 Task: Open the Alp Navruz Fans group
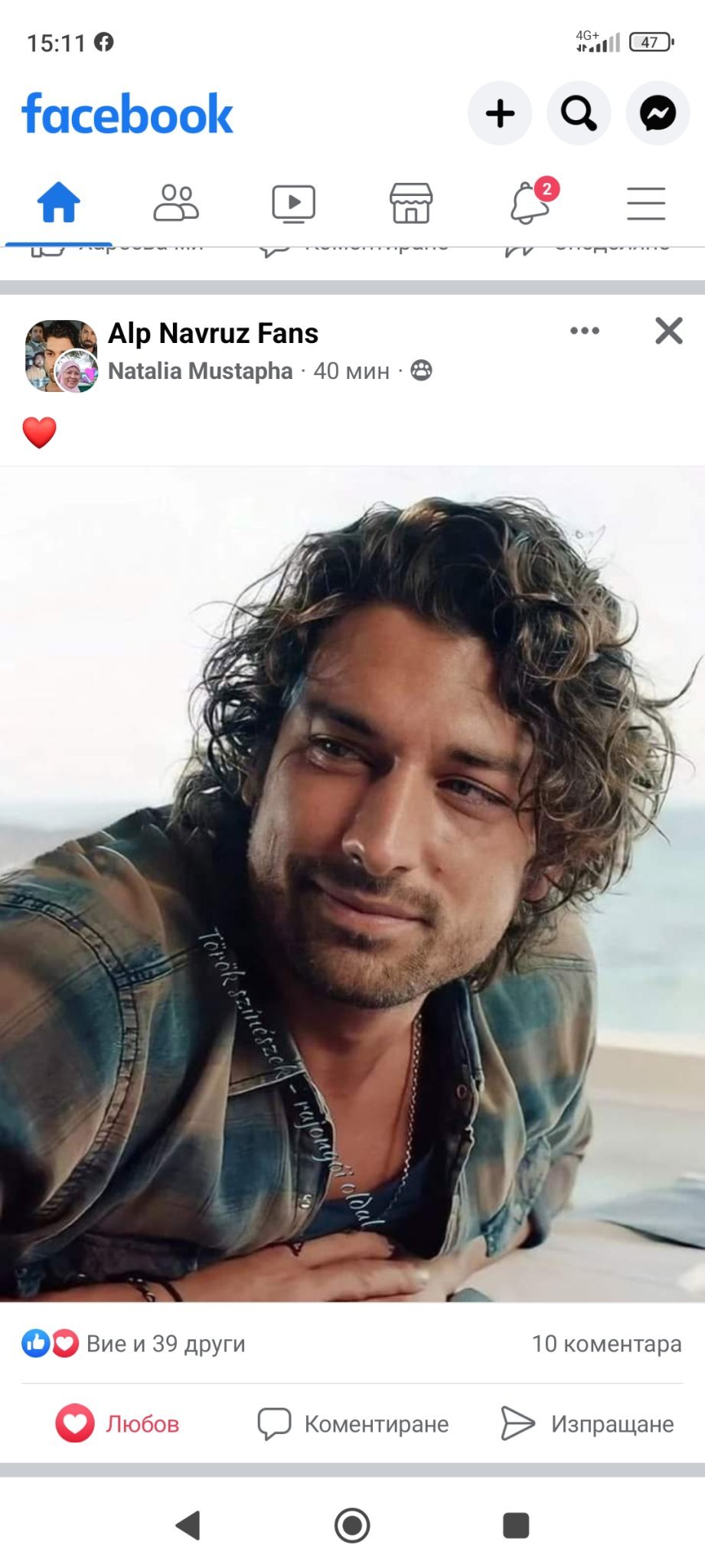(213, 333)
